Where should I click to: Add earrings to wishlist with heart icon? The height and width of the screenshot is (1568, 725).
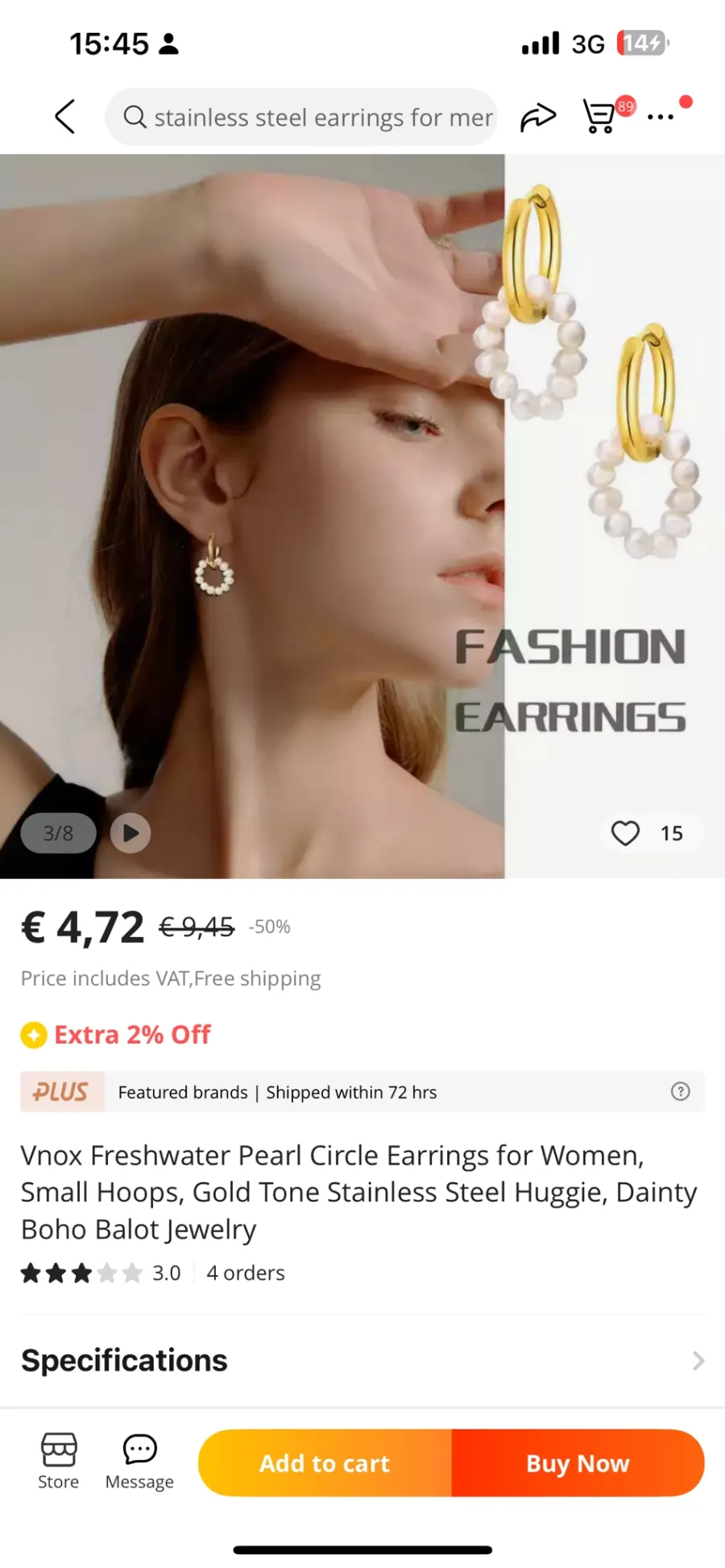625,833
